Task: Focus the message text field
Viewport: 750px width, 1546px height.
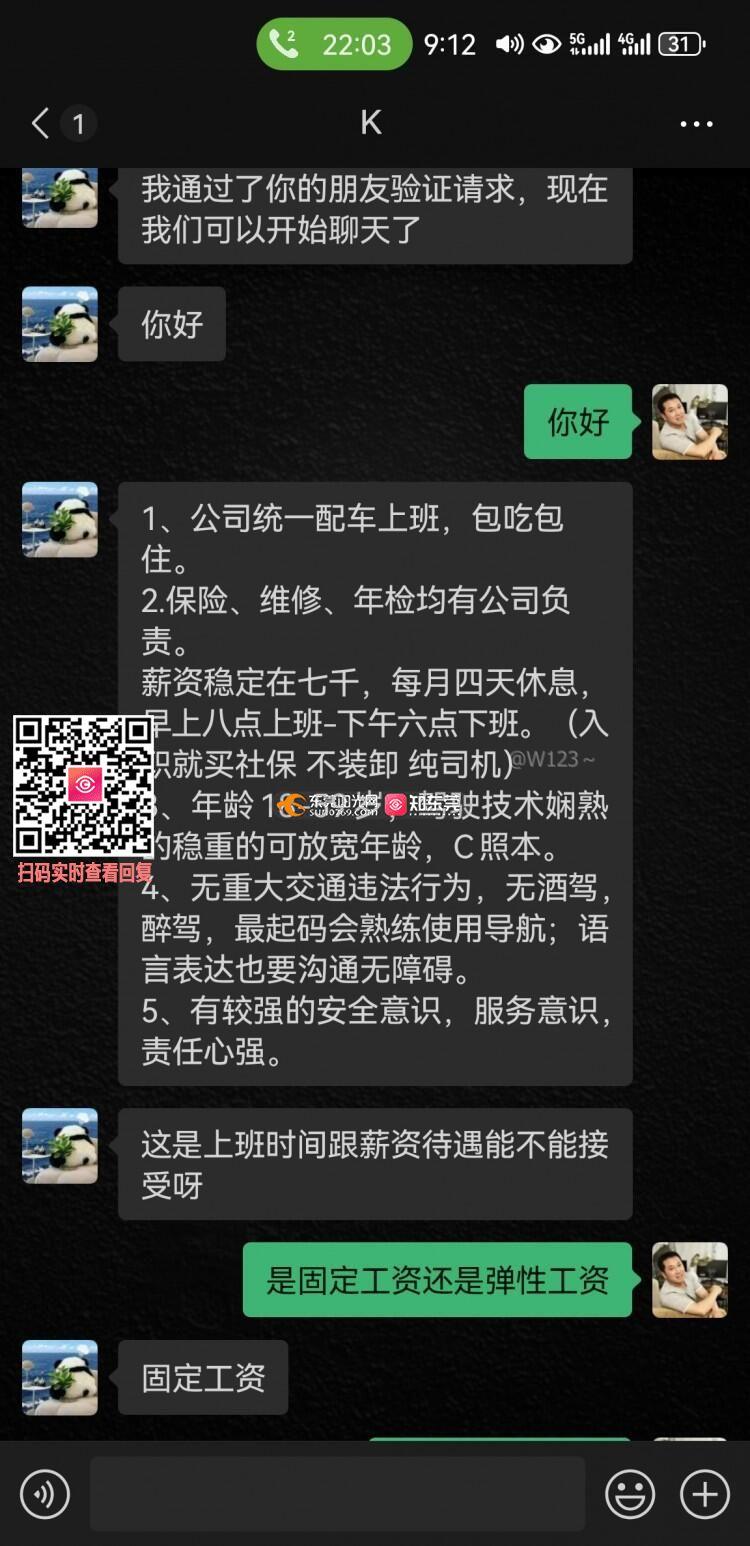Action: tap(337, 1494)
